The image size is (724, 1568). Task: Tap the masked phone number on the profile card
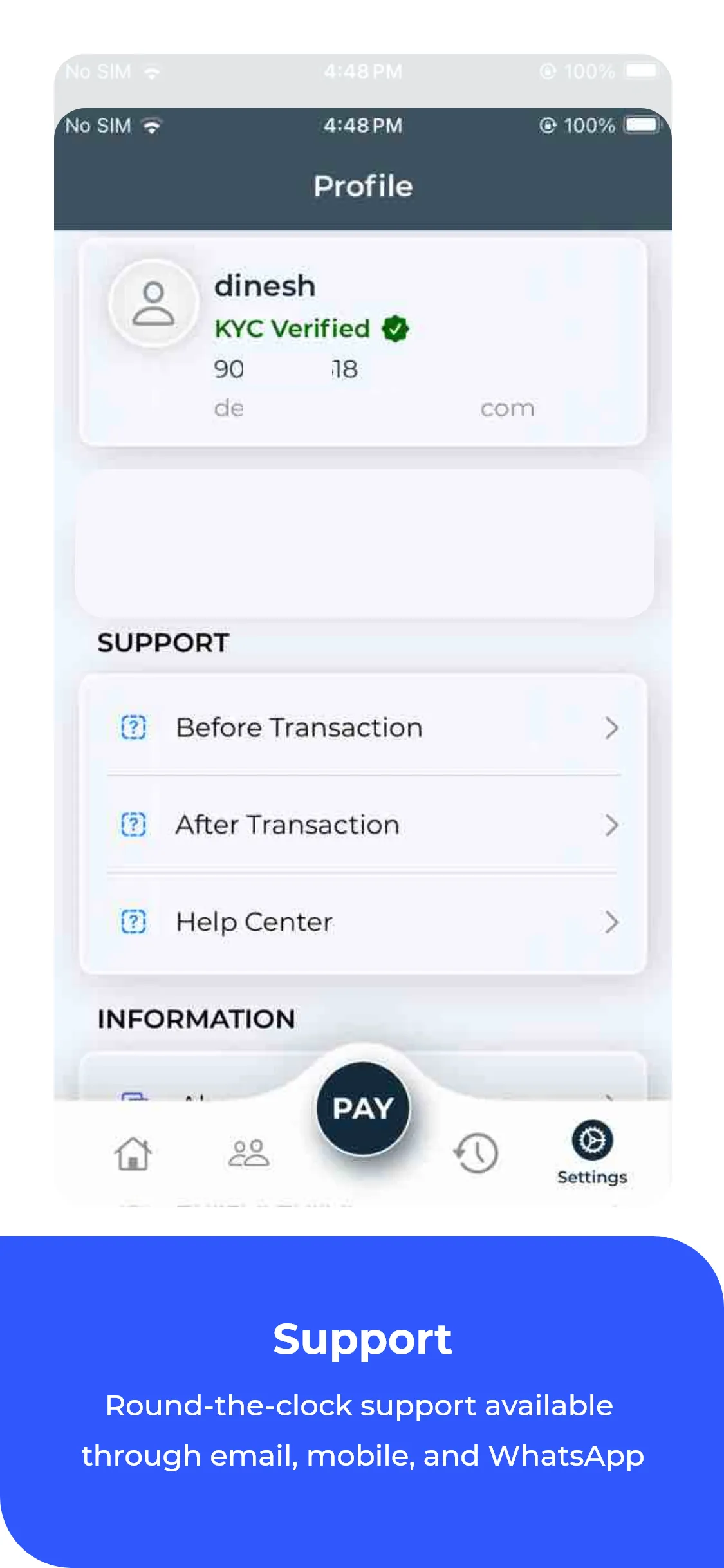click(286, 368)
